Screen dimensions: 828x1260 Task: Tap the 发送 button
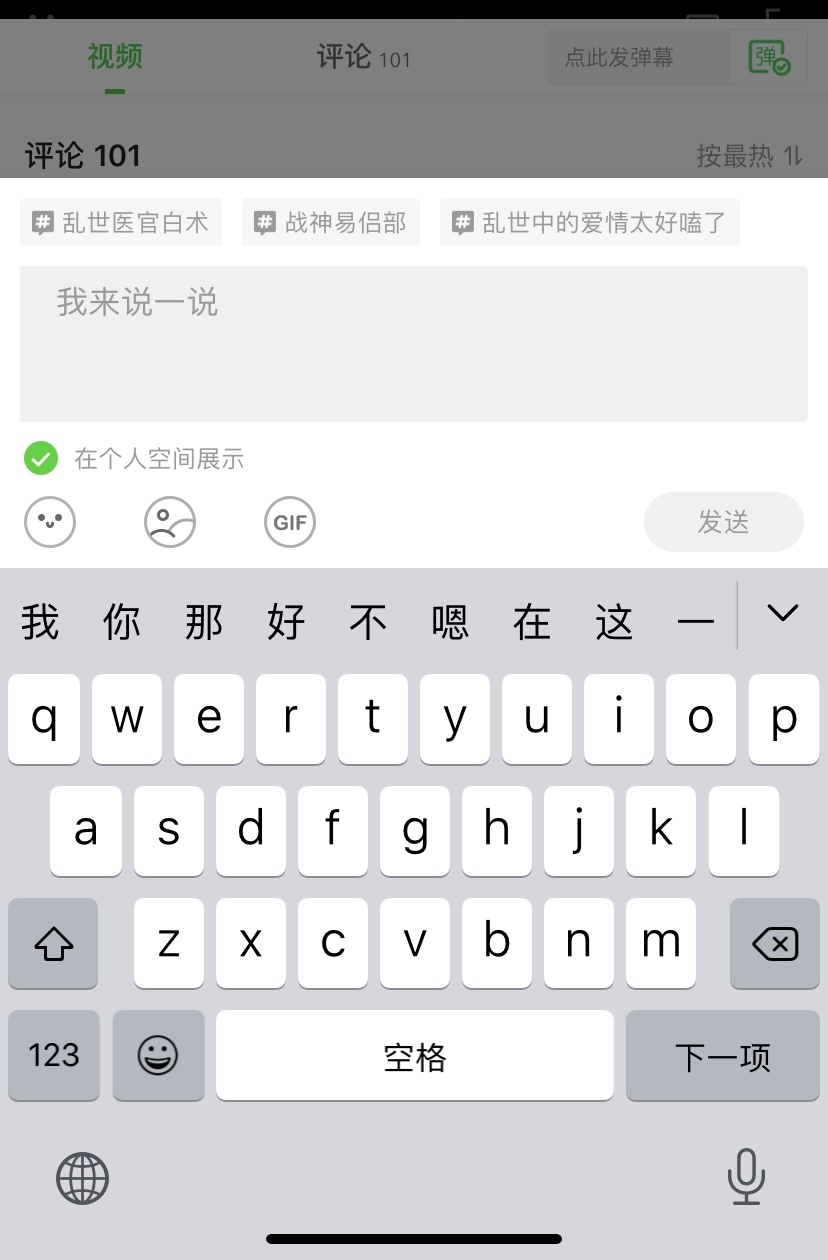(723, 522)
